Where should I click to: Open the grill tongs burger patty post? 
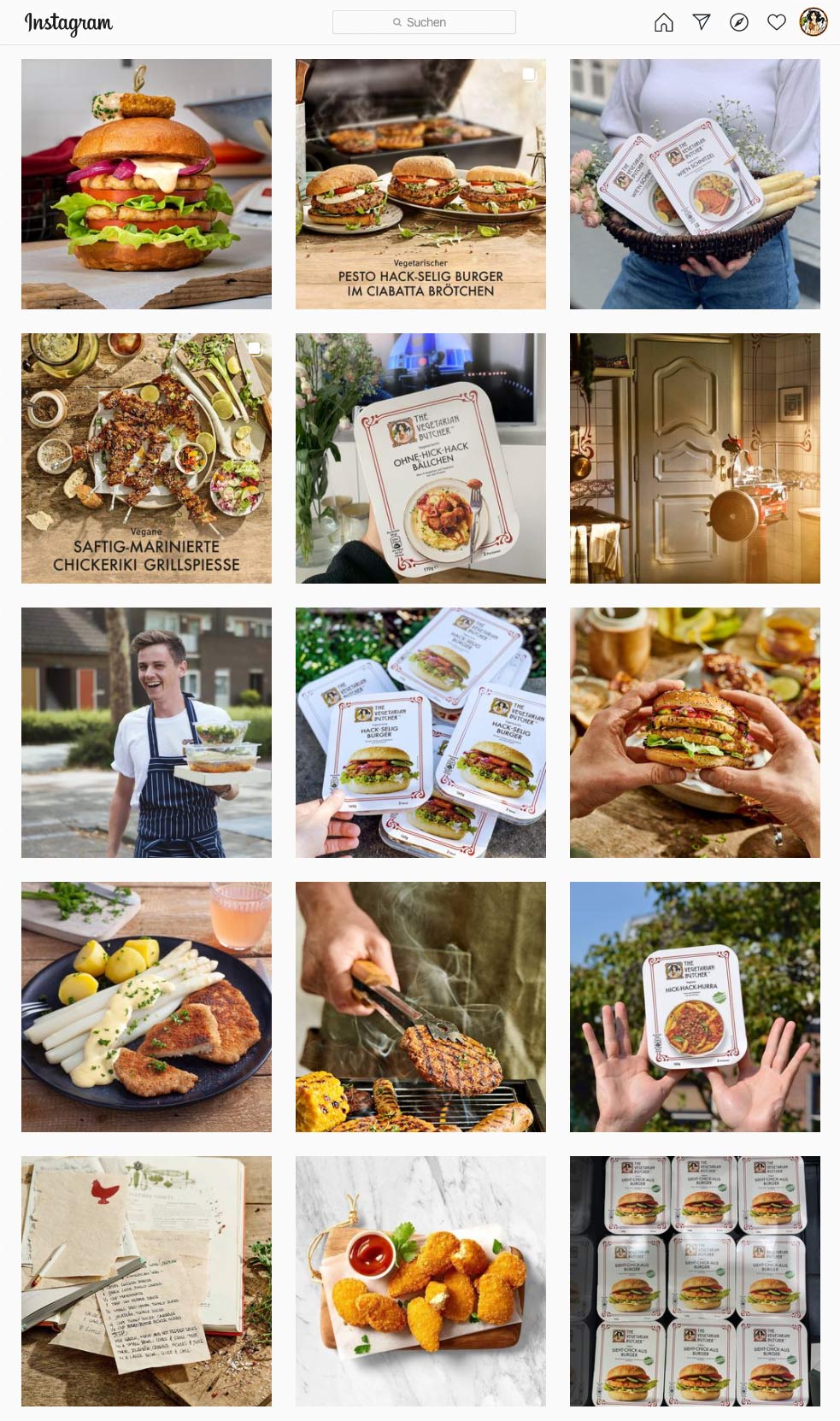pos(420,1007)
